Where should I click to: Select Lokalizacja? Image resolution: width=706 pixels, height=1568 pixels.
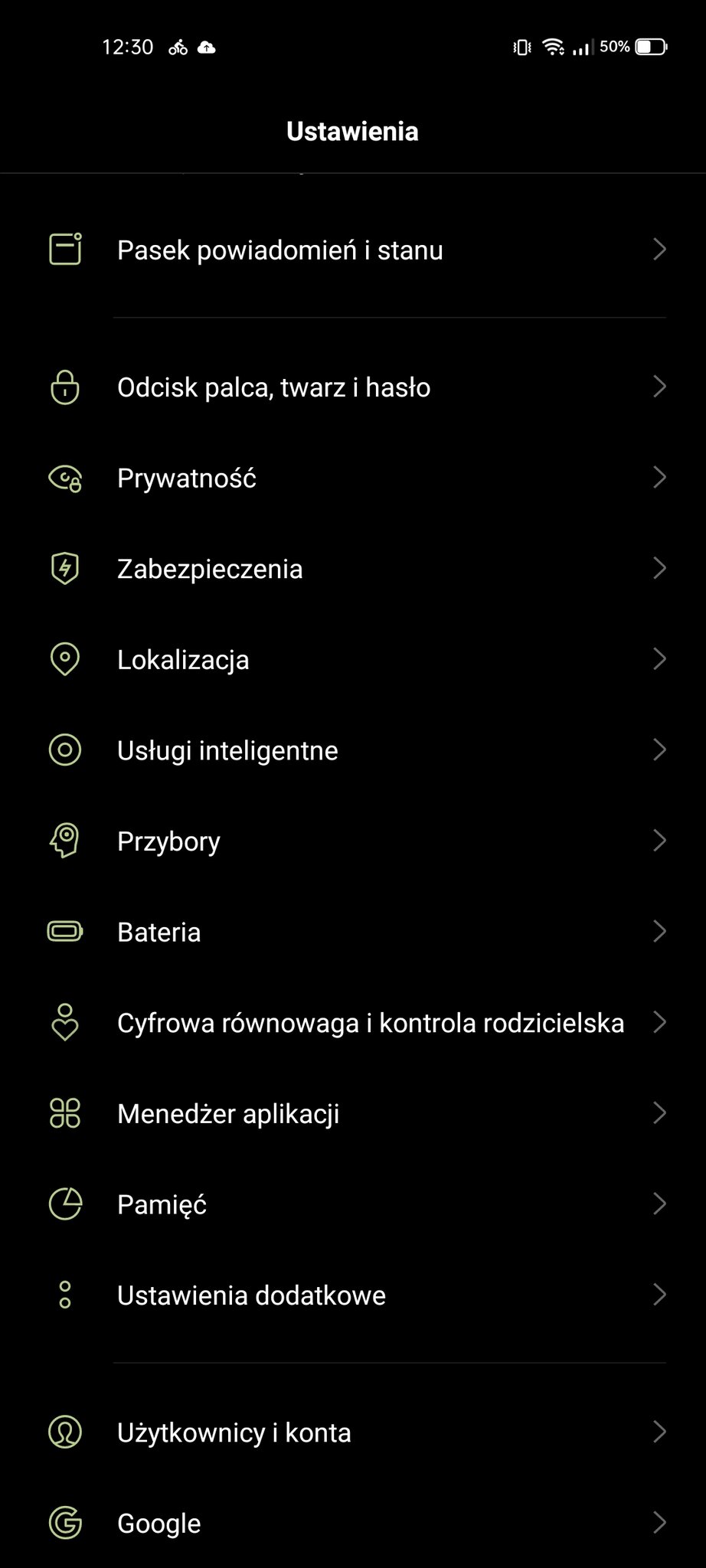[353, 659]
